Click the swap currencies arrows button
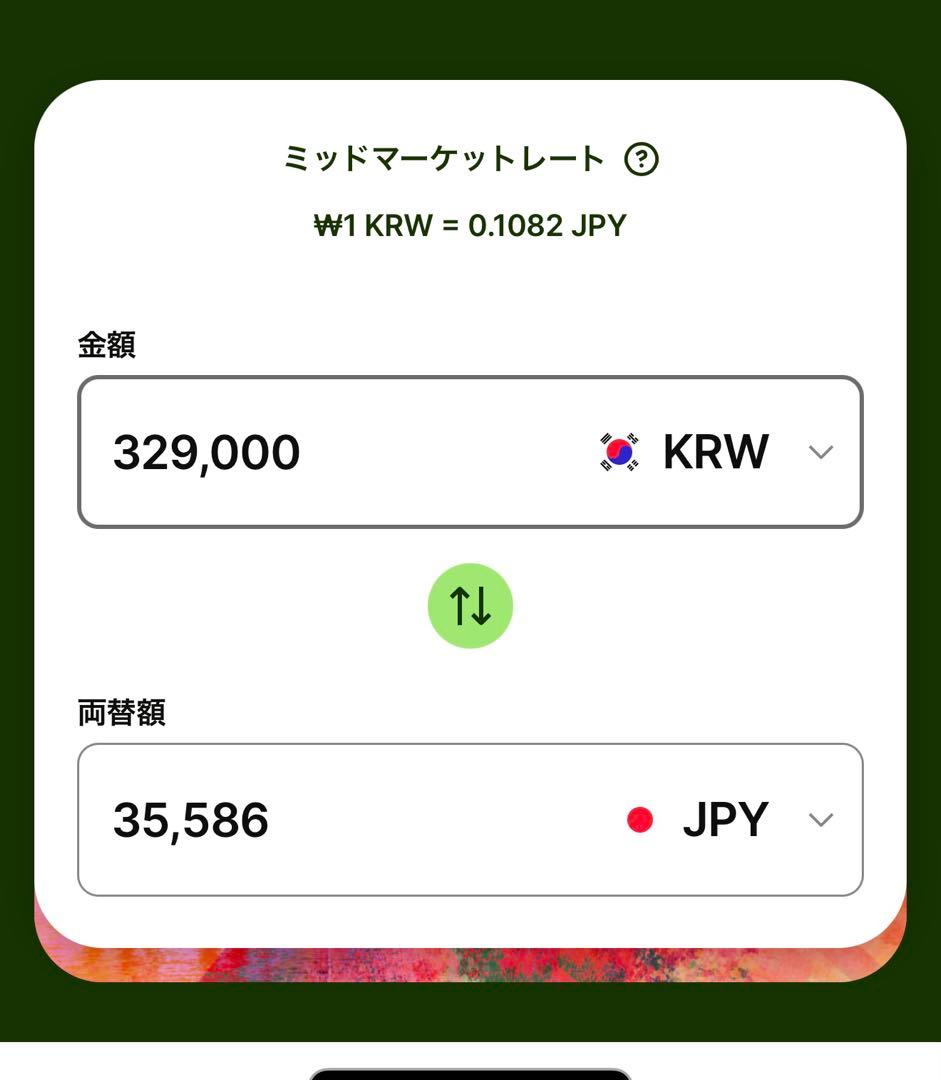The width and height of the screenshot is (941, 1080). click(x=470, y=605)
